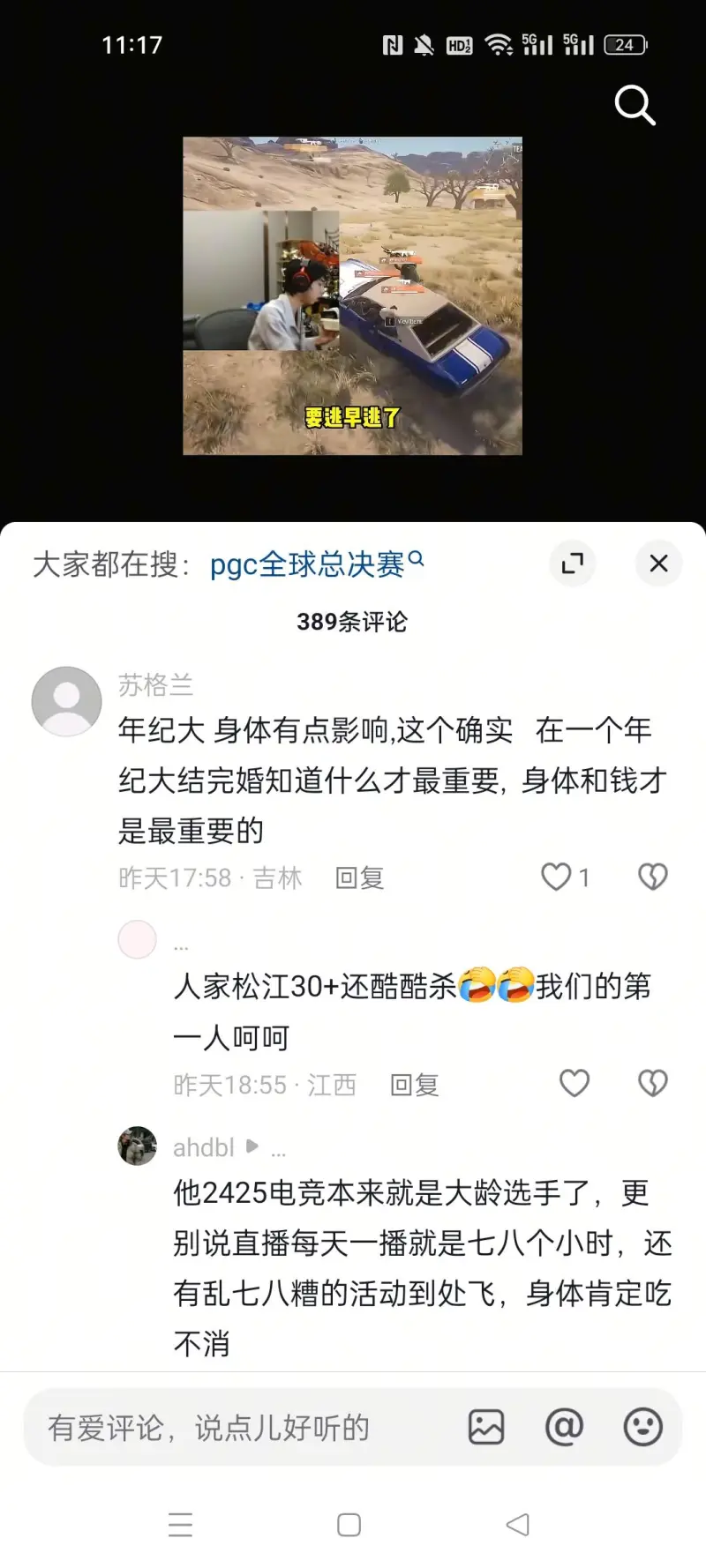Open 苏格兰's profile avatar
706x1568 pixels.
point(67,701)
